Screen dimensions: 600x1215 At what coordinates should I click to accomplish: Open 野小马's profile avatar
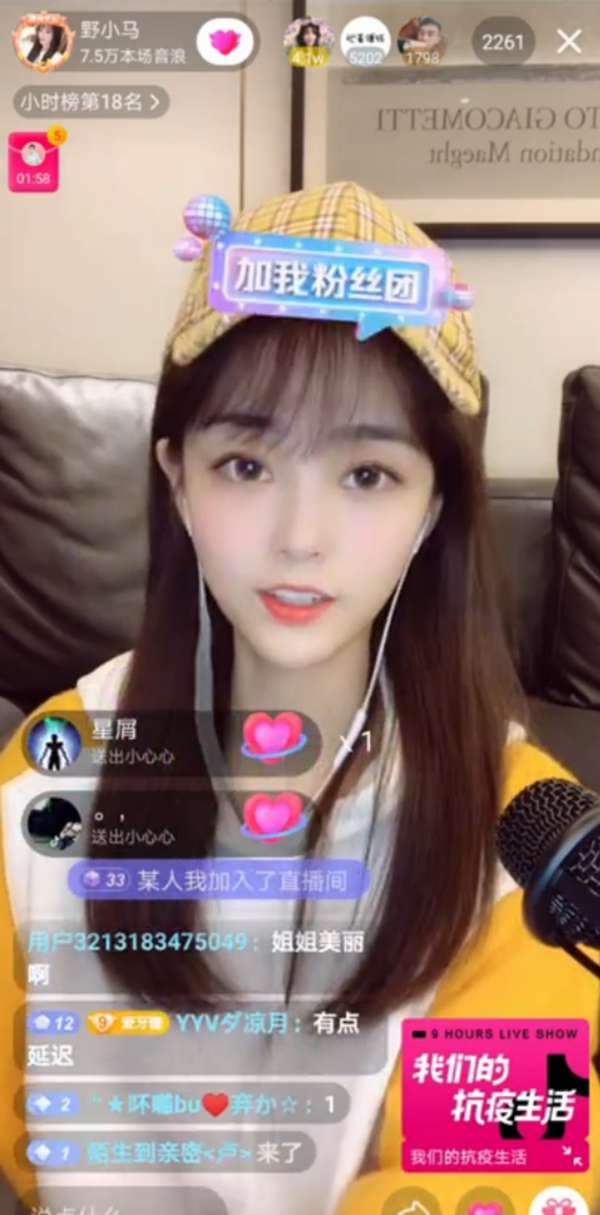(43, 42)
